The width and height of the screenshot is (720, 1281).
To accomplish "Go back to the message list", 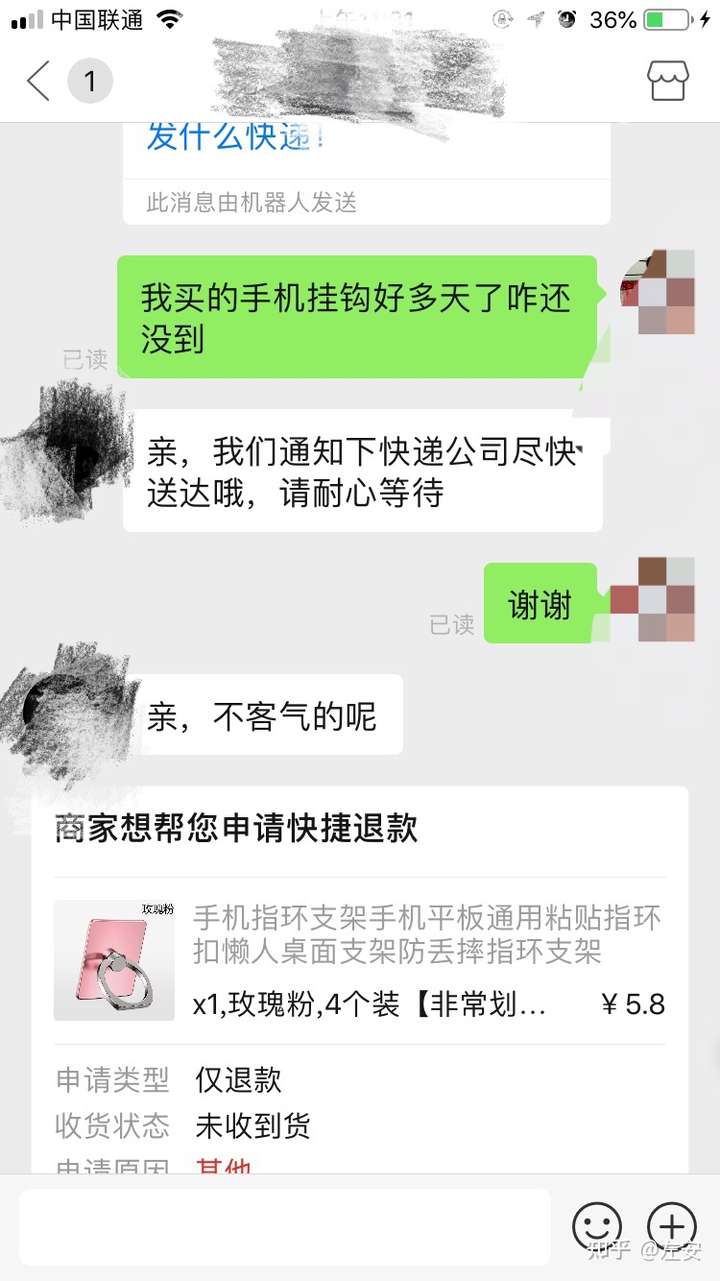I will [38, 81].
